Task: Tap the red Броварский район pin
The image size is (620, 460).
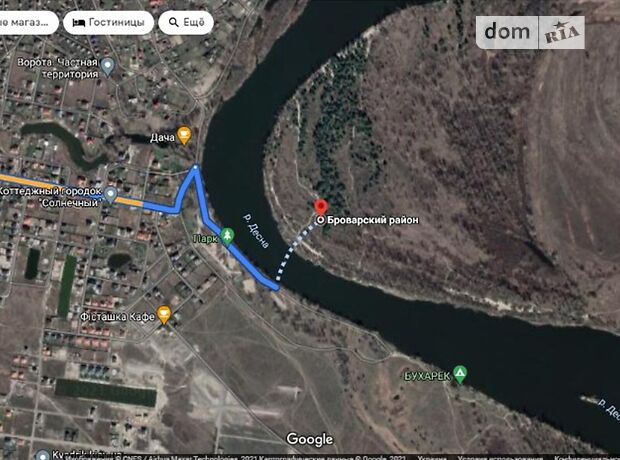Action: (x=320, y=206)
